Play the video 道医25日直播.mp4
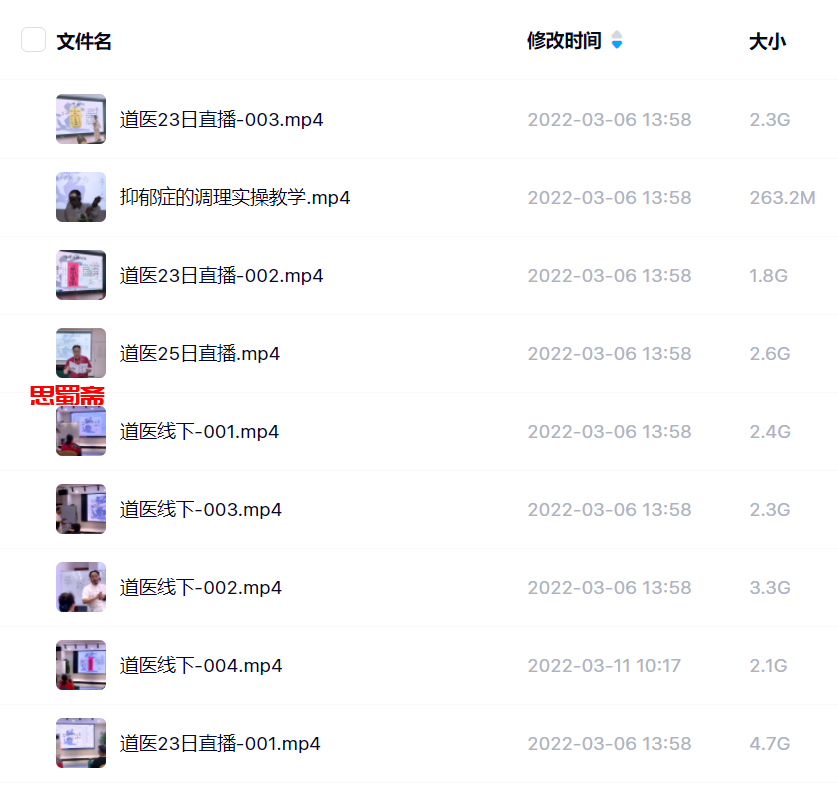The width and height of the screenshot is (838, 811). coord(199,354)
